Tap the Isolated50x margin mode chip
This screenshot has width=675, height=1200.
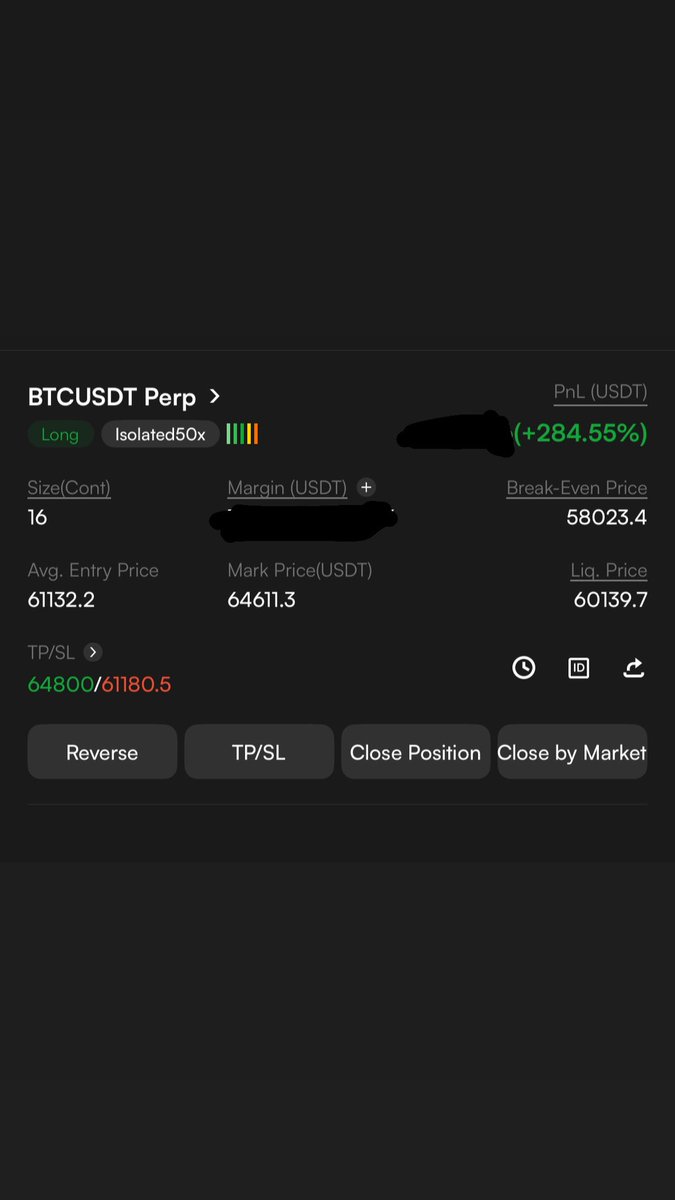coord(160,434)
